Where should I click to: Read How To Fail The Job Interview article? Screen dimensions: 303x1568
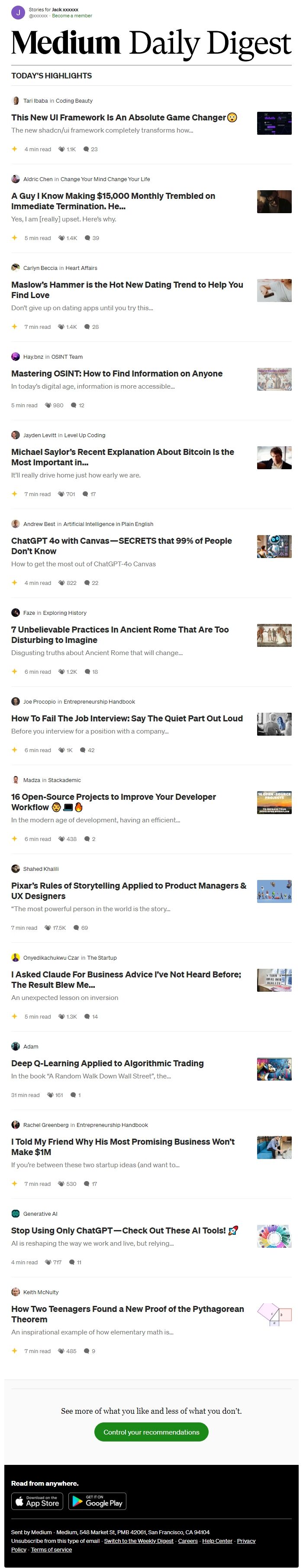point(126,718)
